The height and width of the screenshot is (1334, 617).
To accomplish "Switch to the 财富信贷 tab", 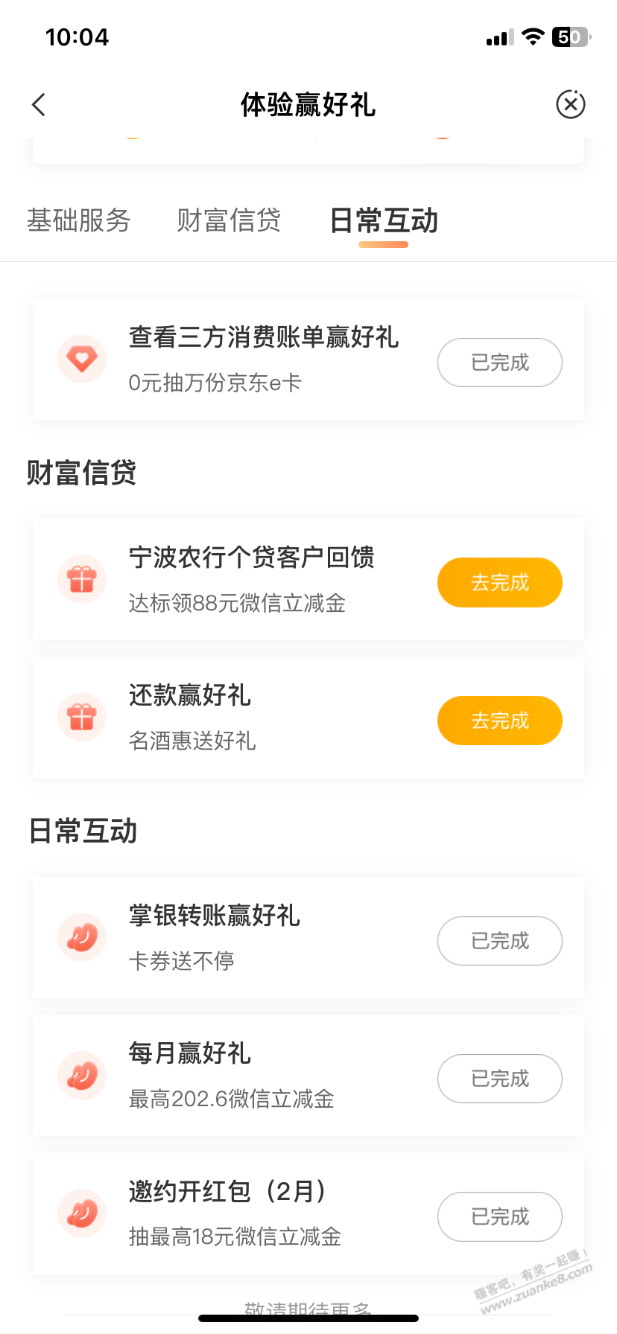I will [x=229, y=221].
